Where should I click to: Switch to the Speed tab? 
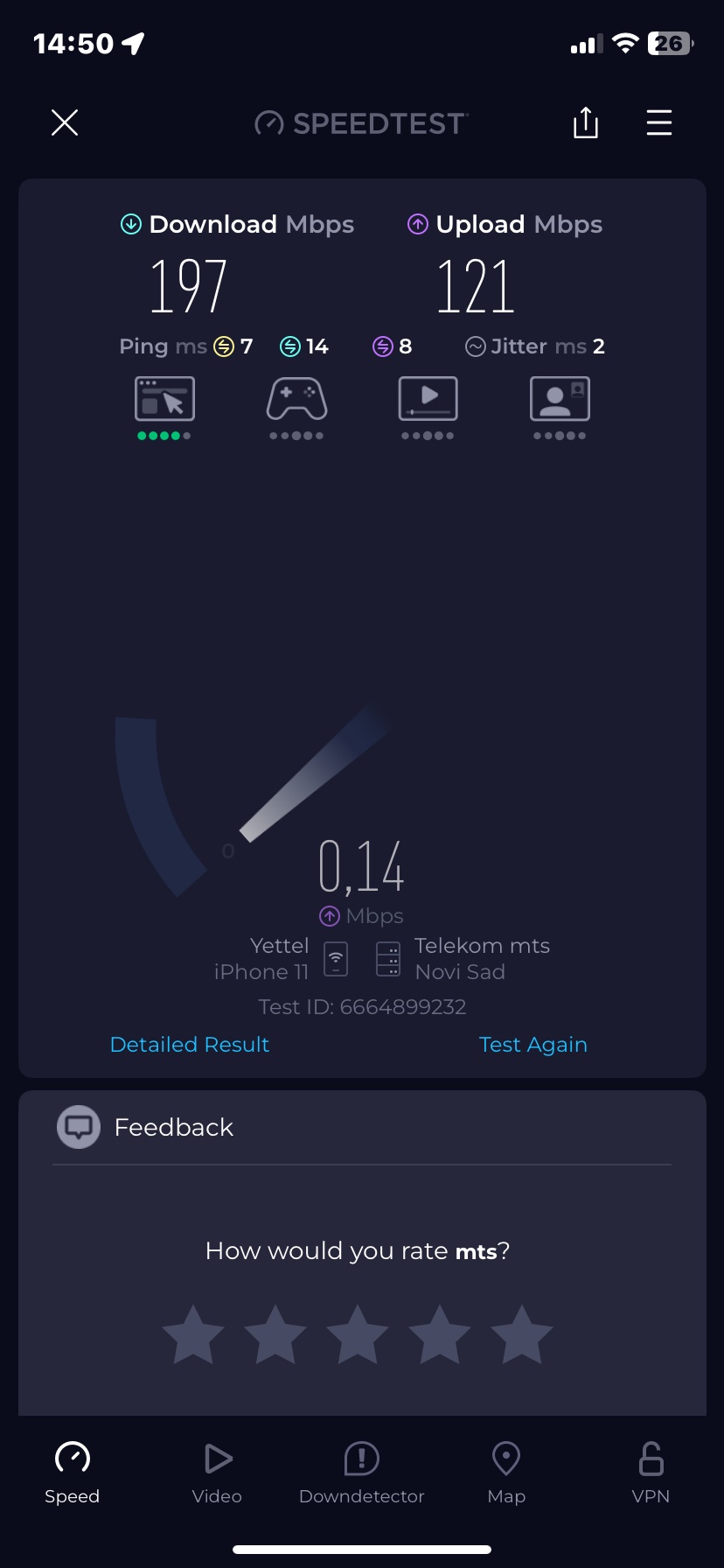pyautogui.click(x=73, y=1473)
